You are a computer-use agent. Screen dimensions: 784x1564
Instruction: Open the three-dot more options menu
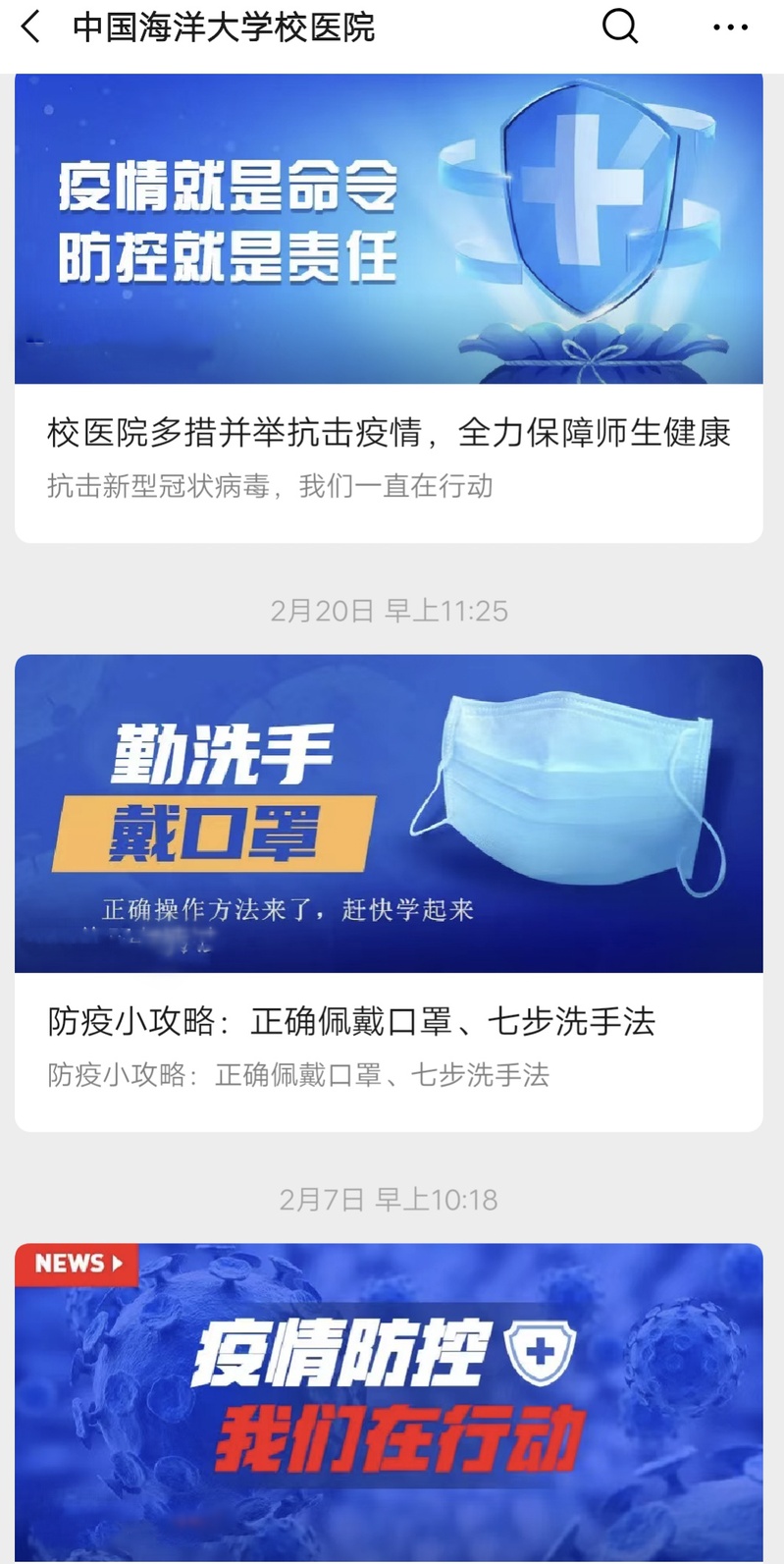pos(730,27)
